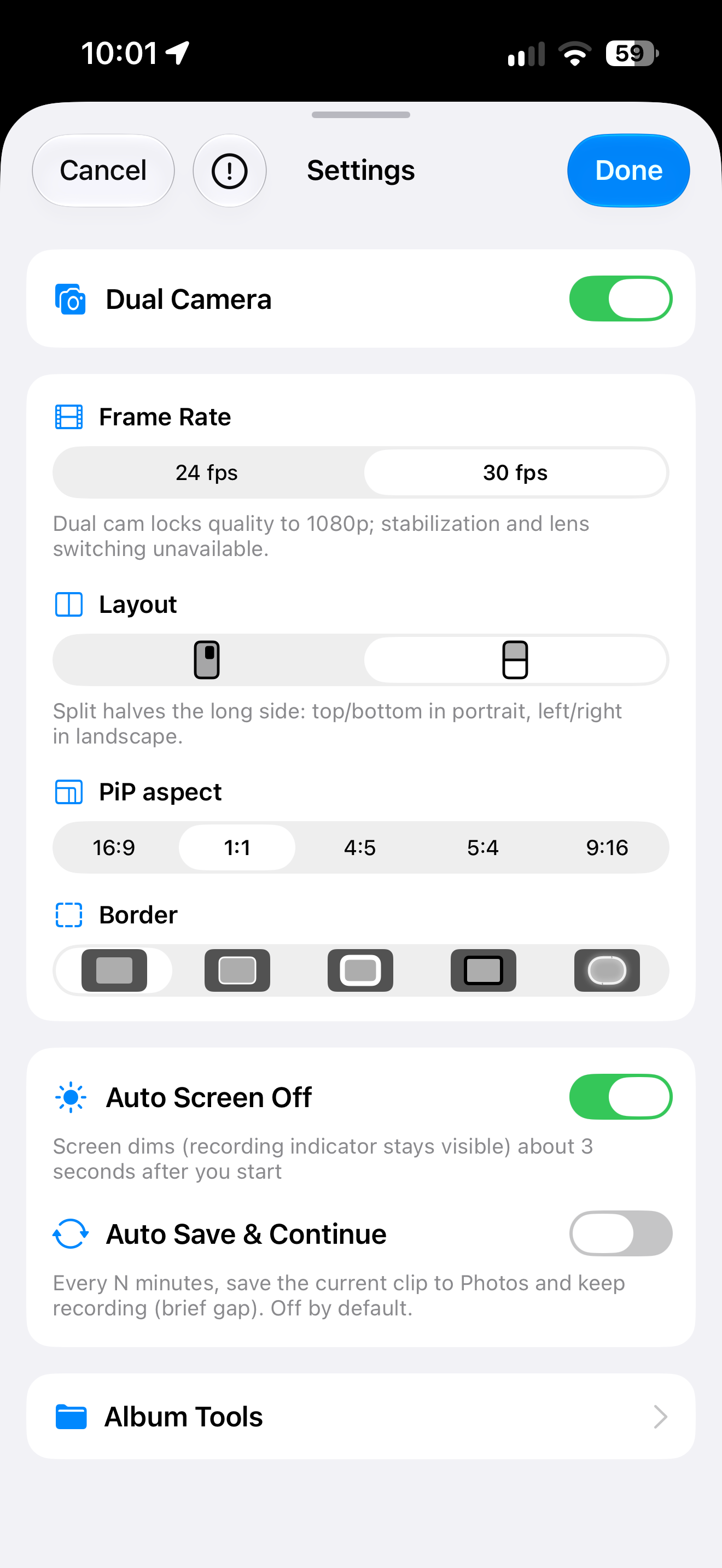Set PiP aspect to 16:9
The height and width of the screenshot is (1568, 722).
pos(114,847)
